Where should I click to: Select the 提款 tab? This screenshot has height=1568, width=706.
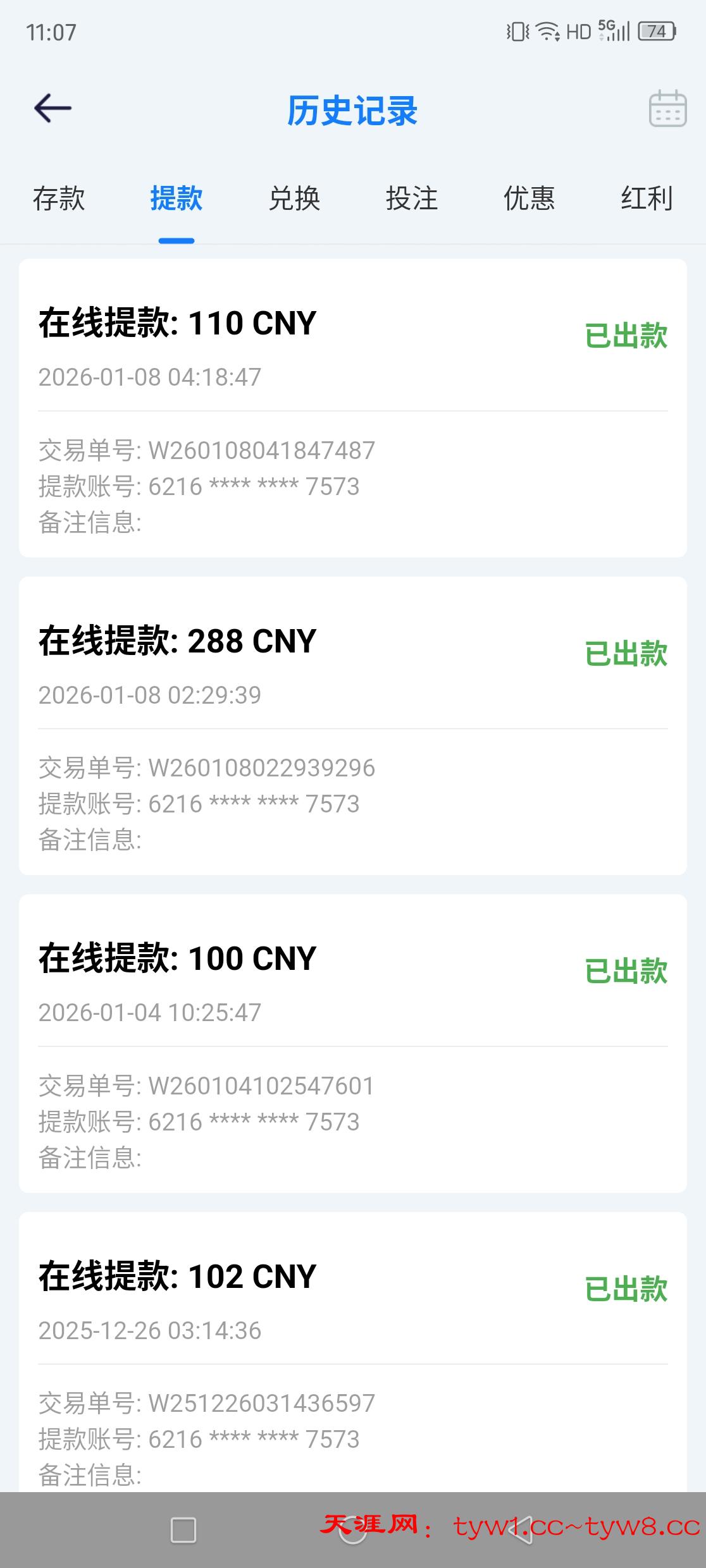(176, 199)
